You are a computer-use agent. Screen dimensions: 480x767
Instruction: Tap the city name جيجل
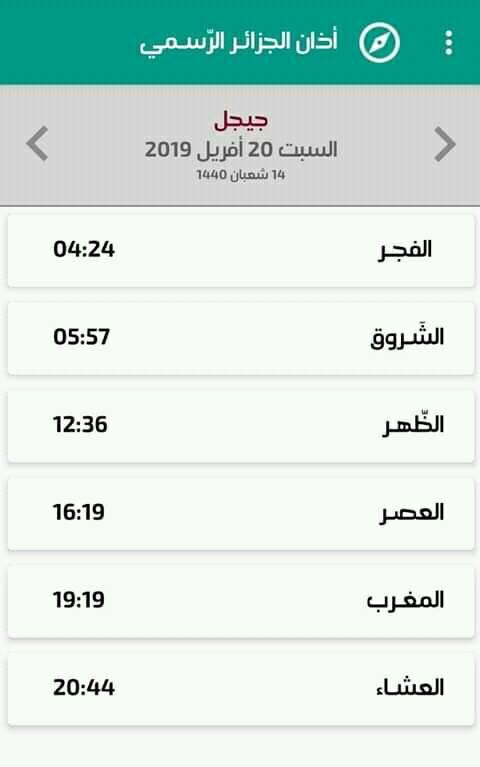click(x=241, y=120)
